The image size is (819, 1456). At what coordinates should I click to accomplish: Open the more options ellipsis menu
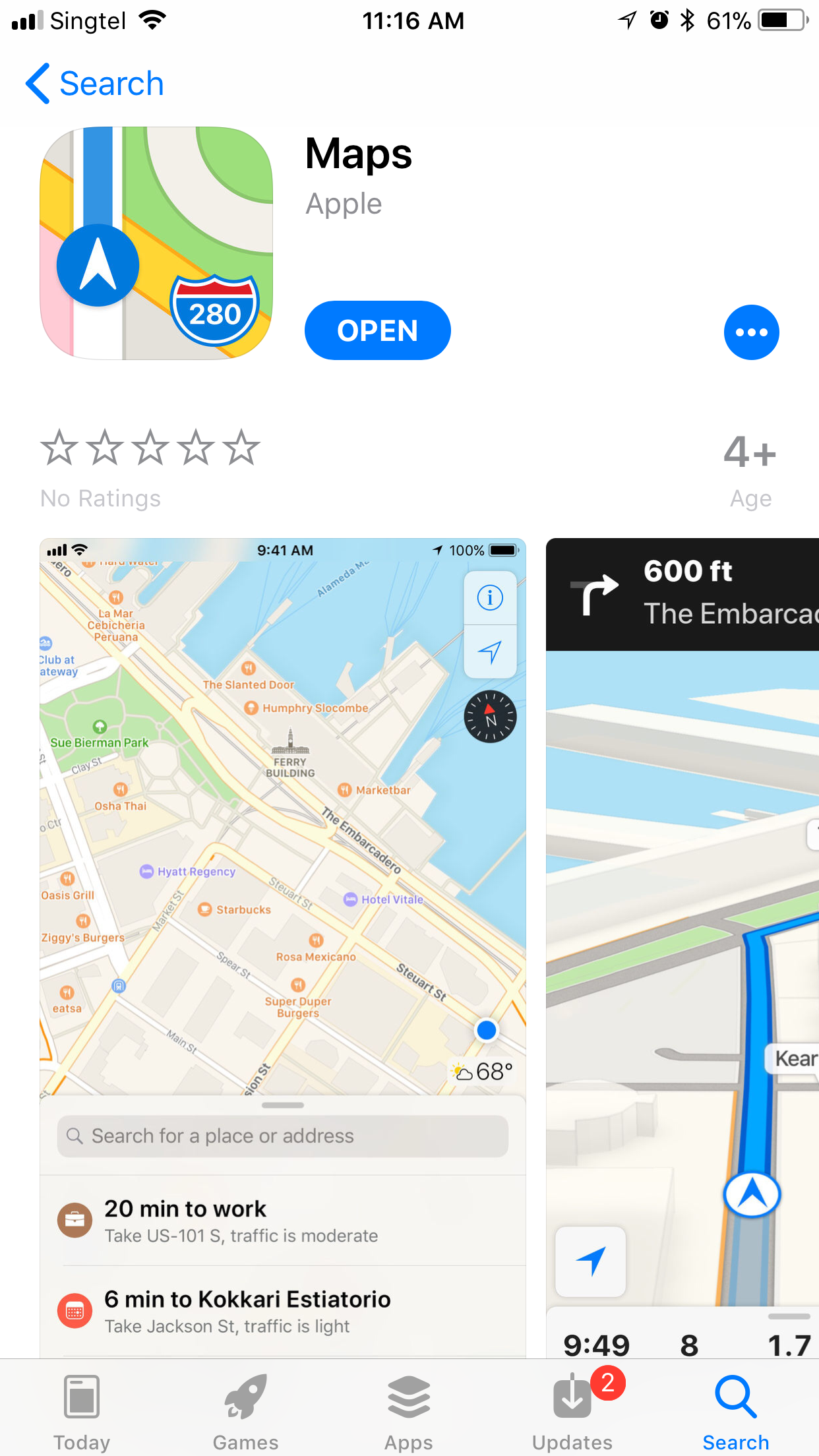coord(751,332)
